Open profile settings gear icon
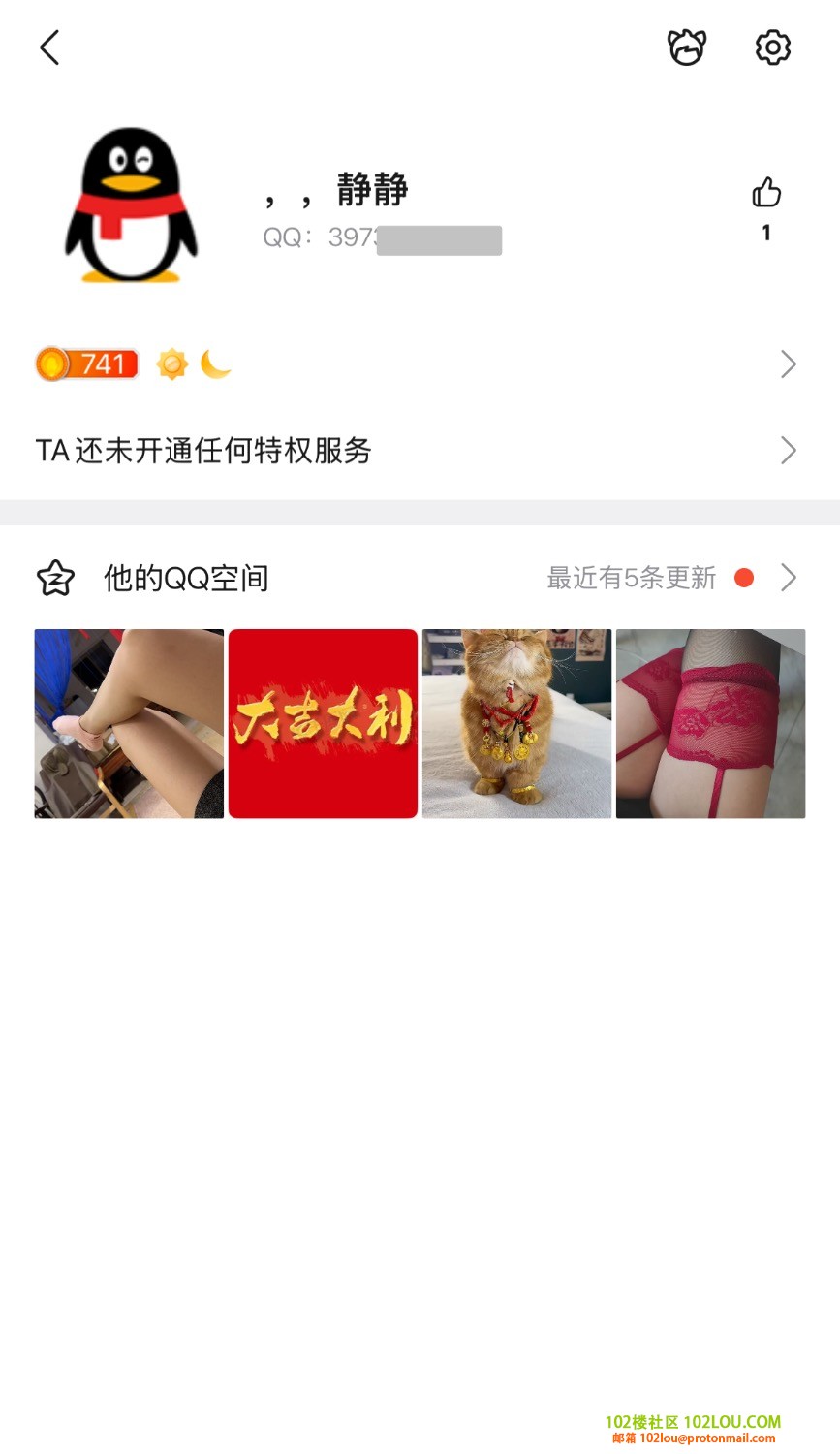840x1454 pixels. point(772,47)
